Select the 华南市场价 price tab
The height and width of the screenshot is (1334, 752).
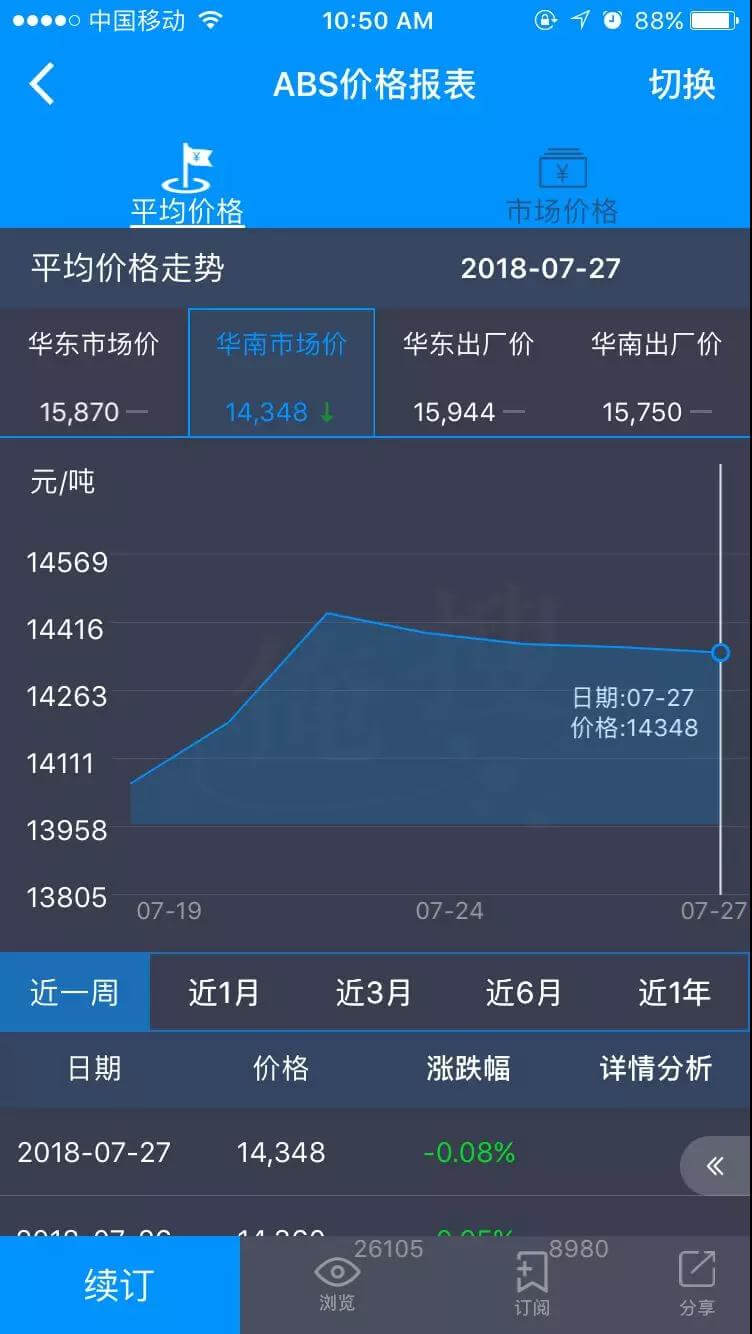pyautogui.click(x=281, y=374)
